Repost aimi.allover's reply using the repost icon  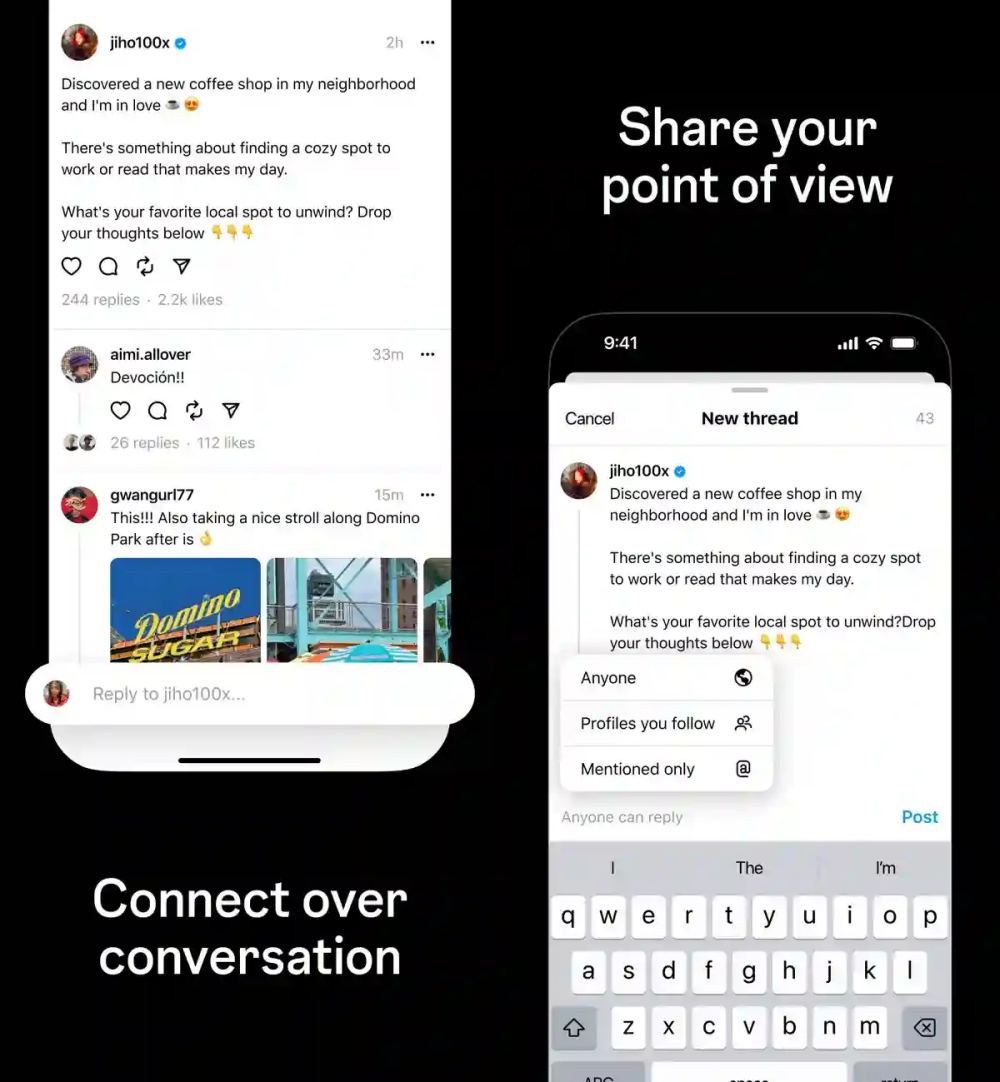pyautogui.click(x=195, y=410)
